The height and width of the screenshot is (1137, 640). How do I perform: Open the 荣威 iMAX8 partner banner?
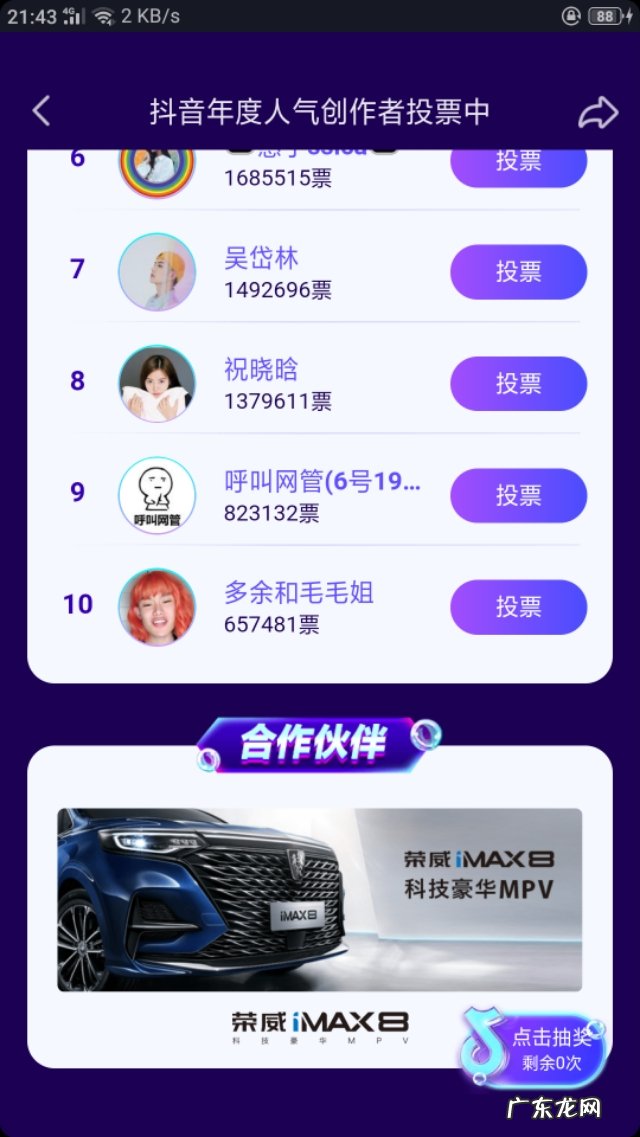(x=319, y=899)
